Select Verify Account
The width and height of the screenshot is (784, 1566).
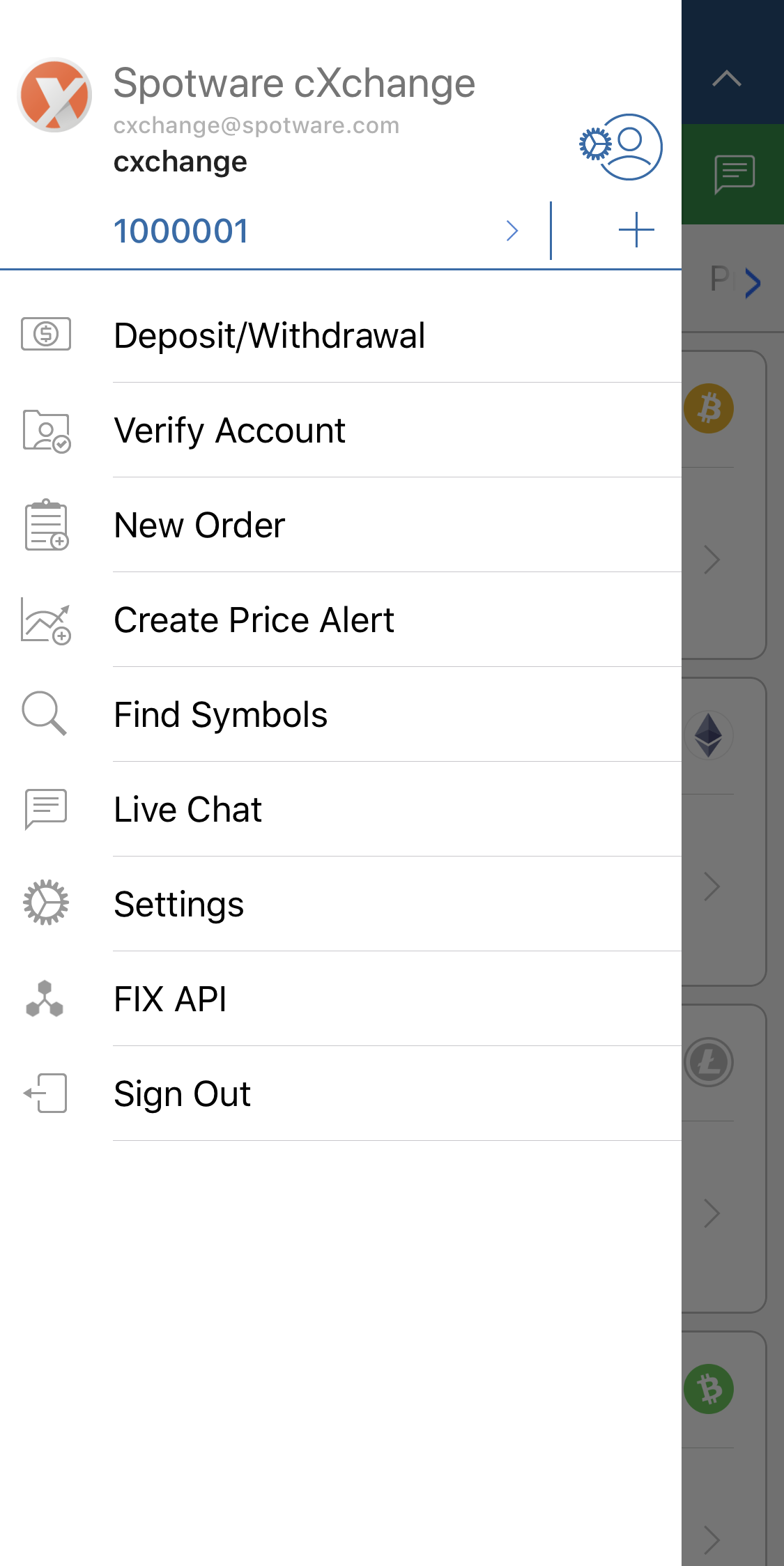pyautogui.click(x=341, y=430)
